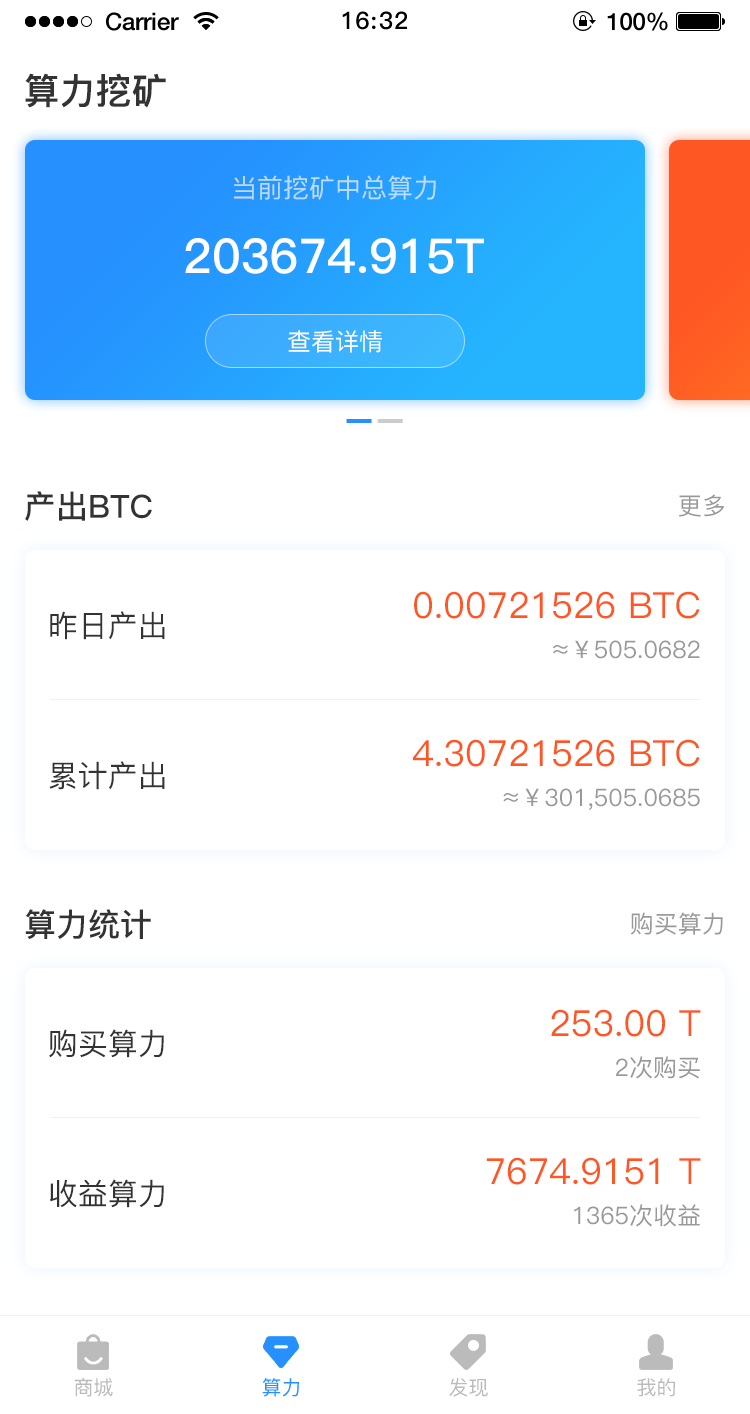Tap the 查看详情 button
This screenshot has width=750, height=1414.
[x=335, y=341]
